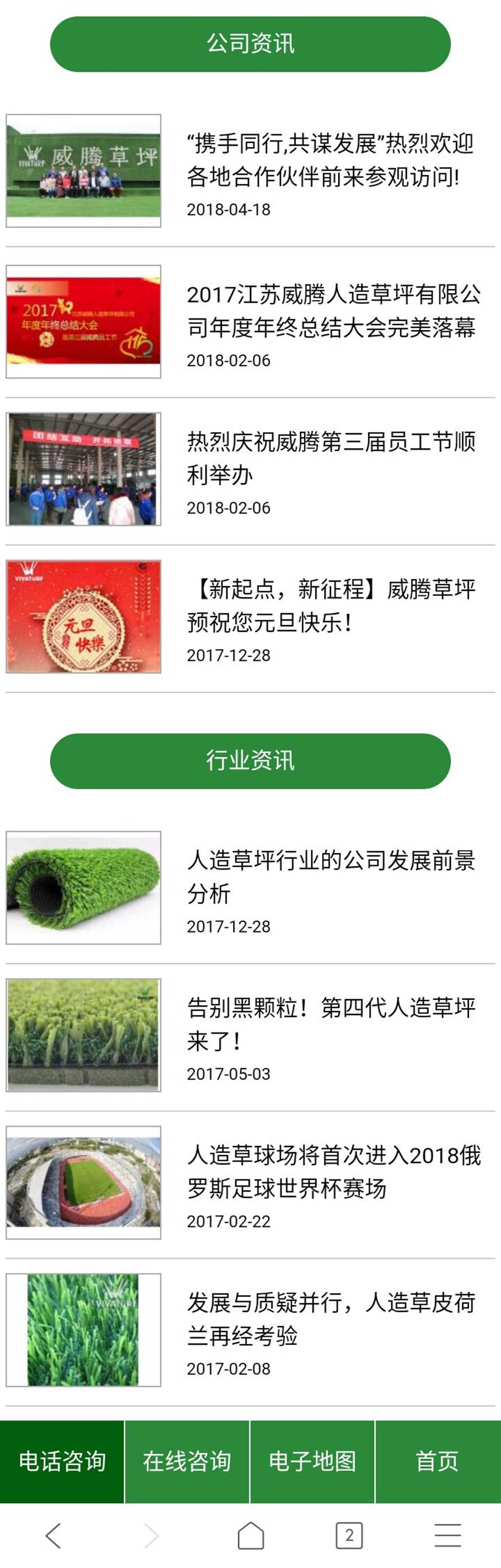Open the 行业资讯 section button
501x1568 pixels.
pos(250,761)
